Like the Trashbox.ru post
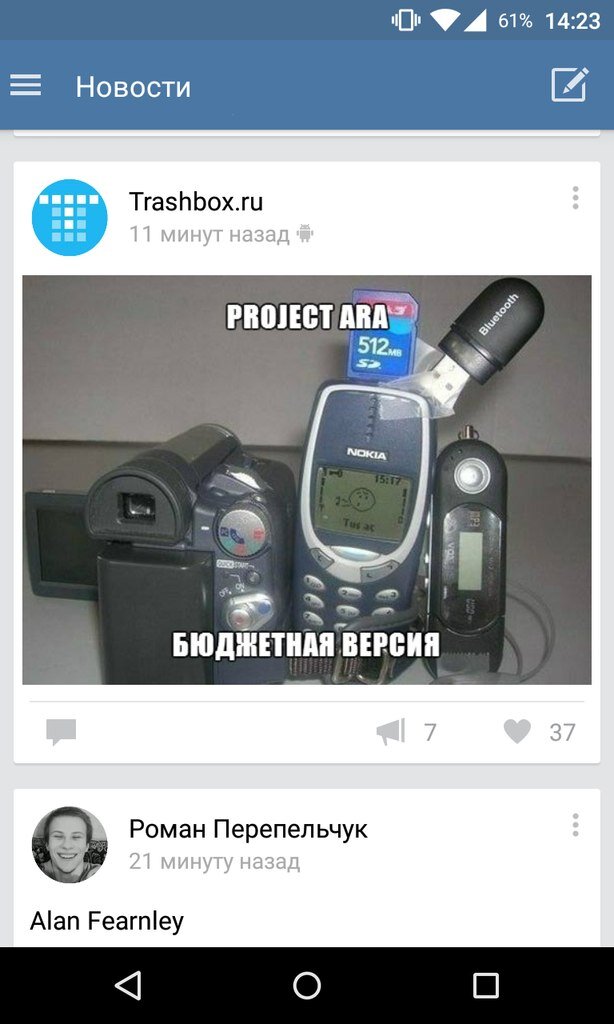Image resolution: width=614 pixels, height=1024 pixels. pyautogui.click(x=517, y=732)
